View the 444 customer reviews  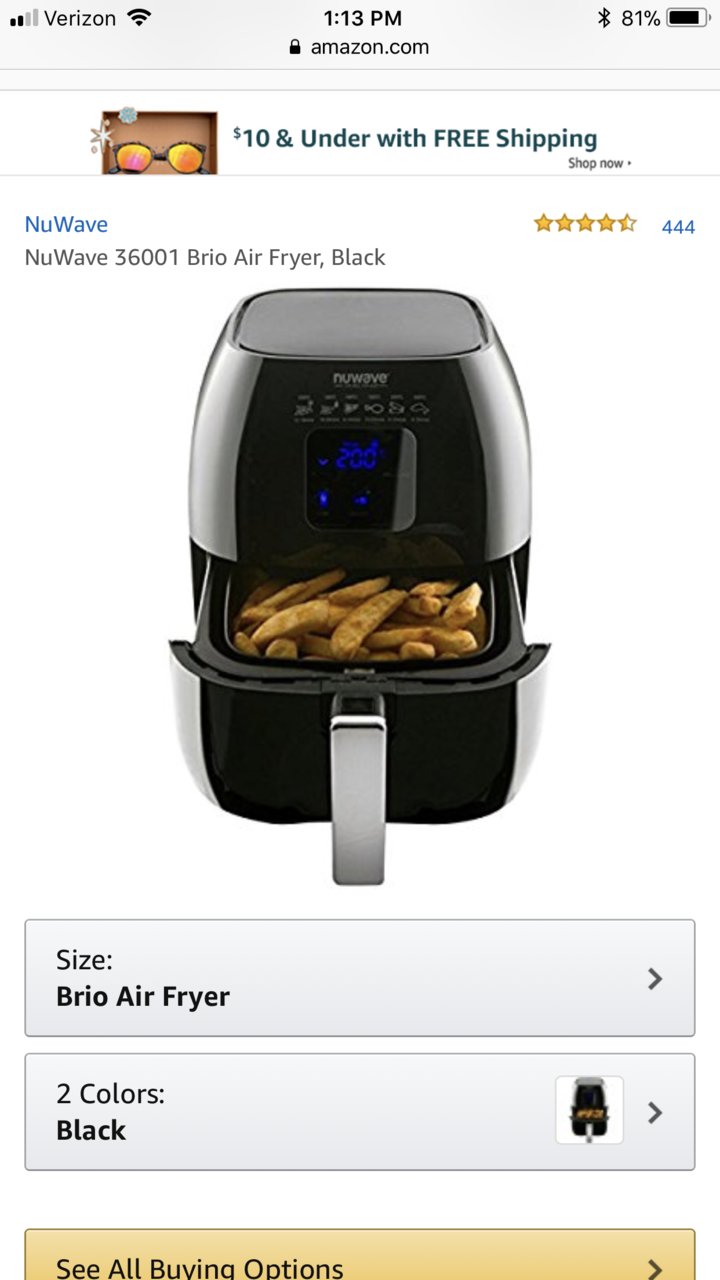pyautogui.click(x=677, y=227)
